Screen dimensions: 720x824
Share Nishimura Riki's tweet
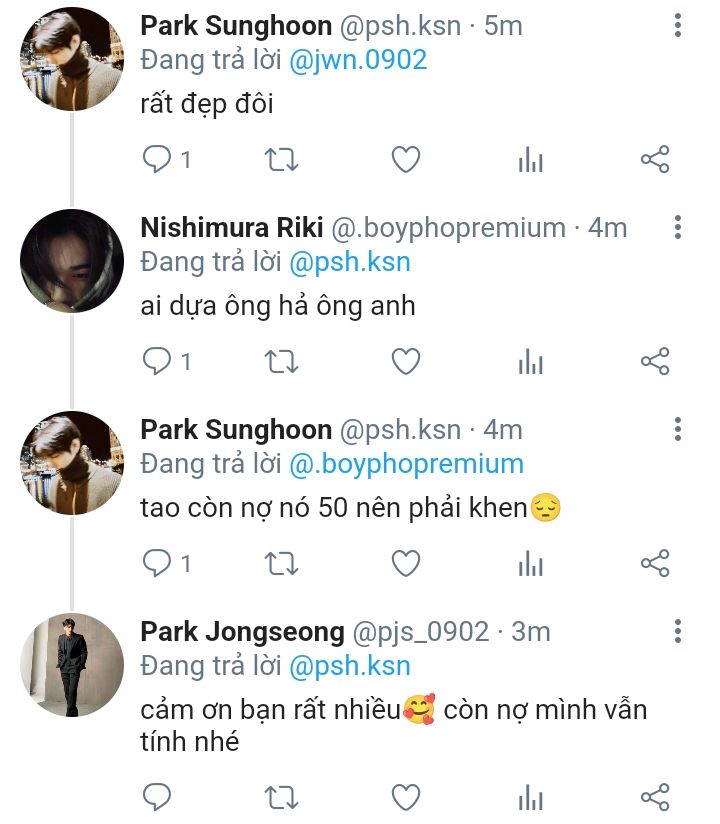(654, 362)
